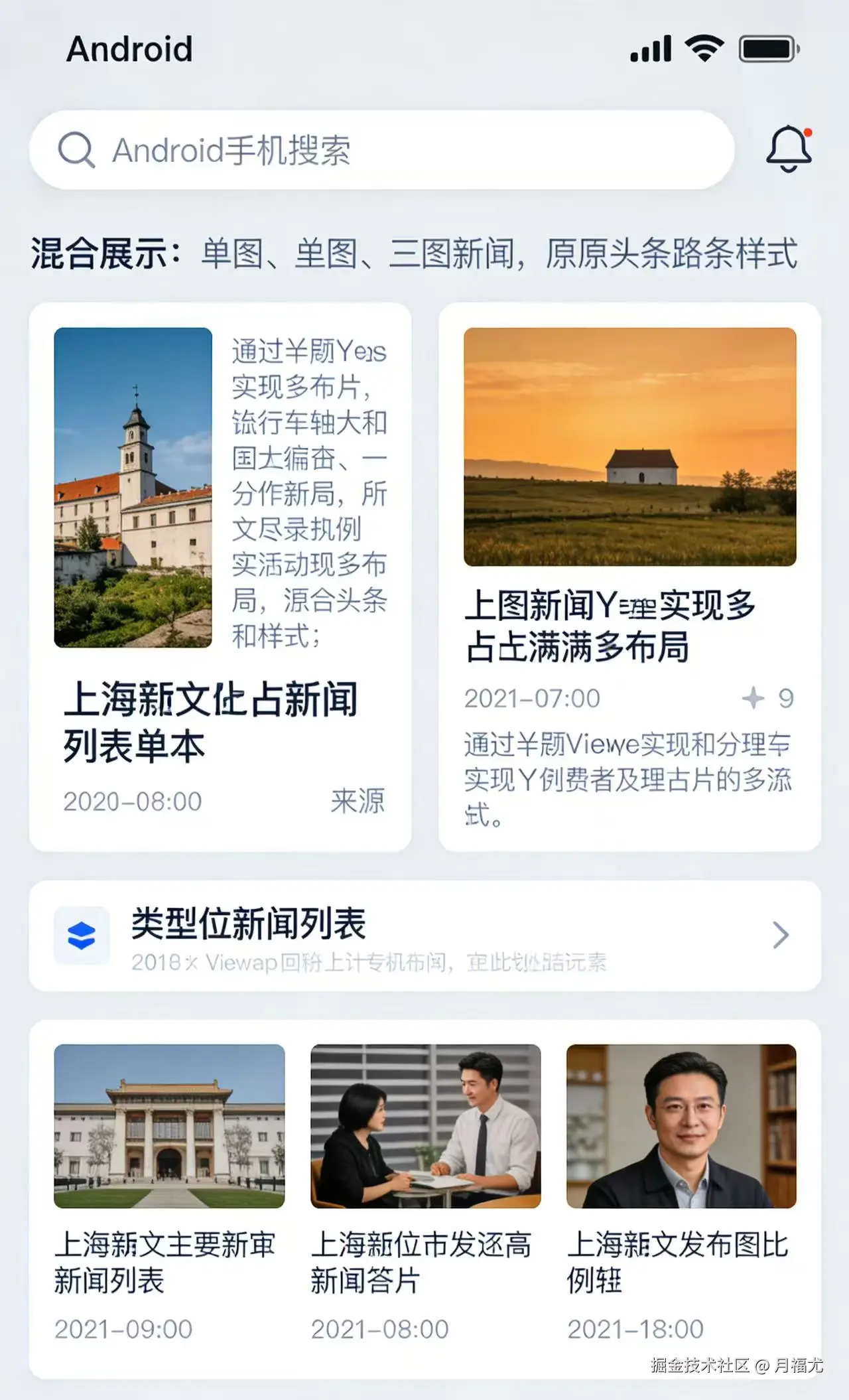849x1400 pixels.
Task: Tap the notification bell icon
Action: [788, 147]
